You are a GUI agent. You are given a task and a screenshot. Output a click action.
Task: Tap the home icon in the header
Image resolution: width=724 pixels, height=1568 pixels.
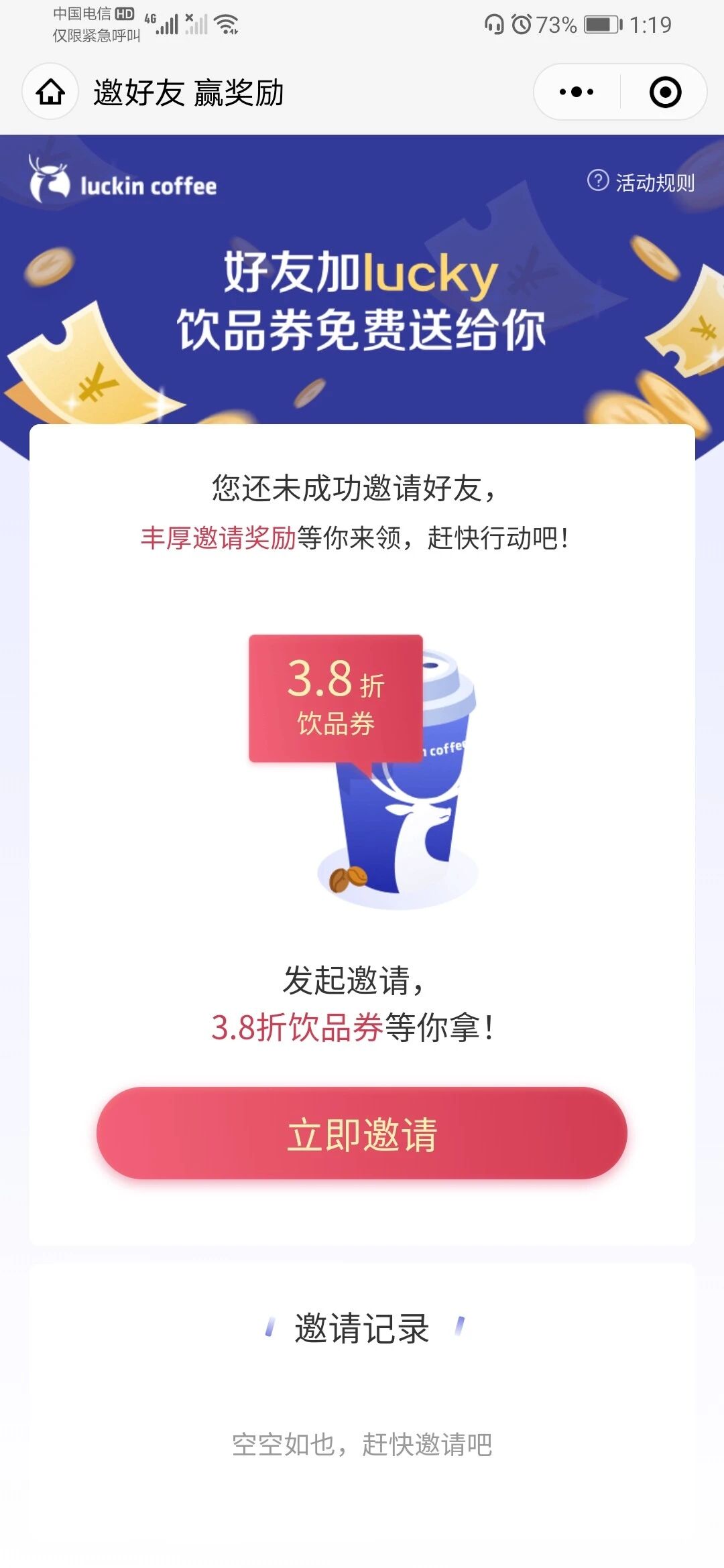click(51, 92)
